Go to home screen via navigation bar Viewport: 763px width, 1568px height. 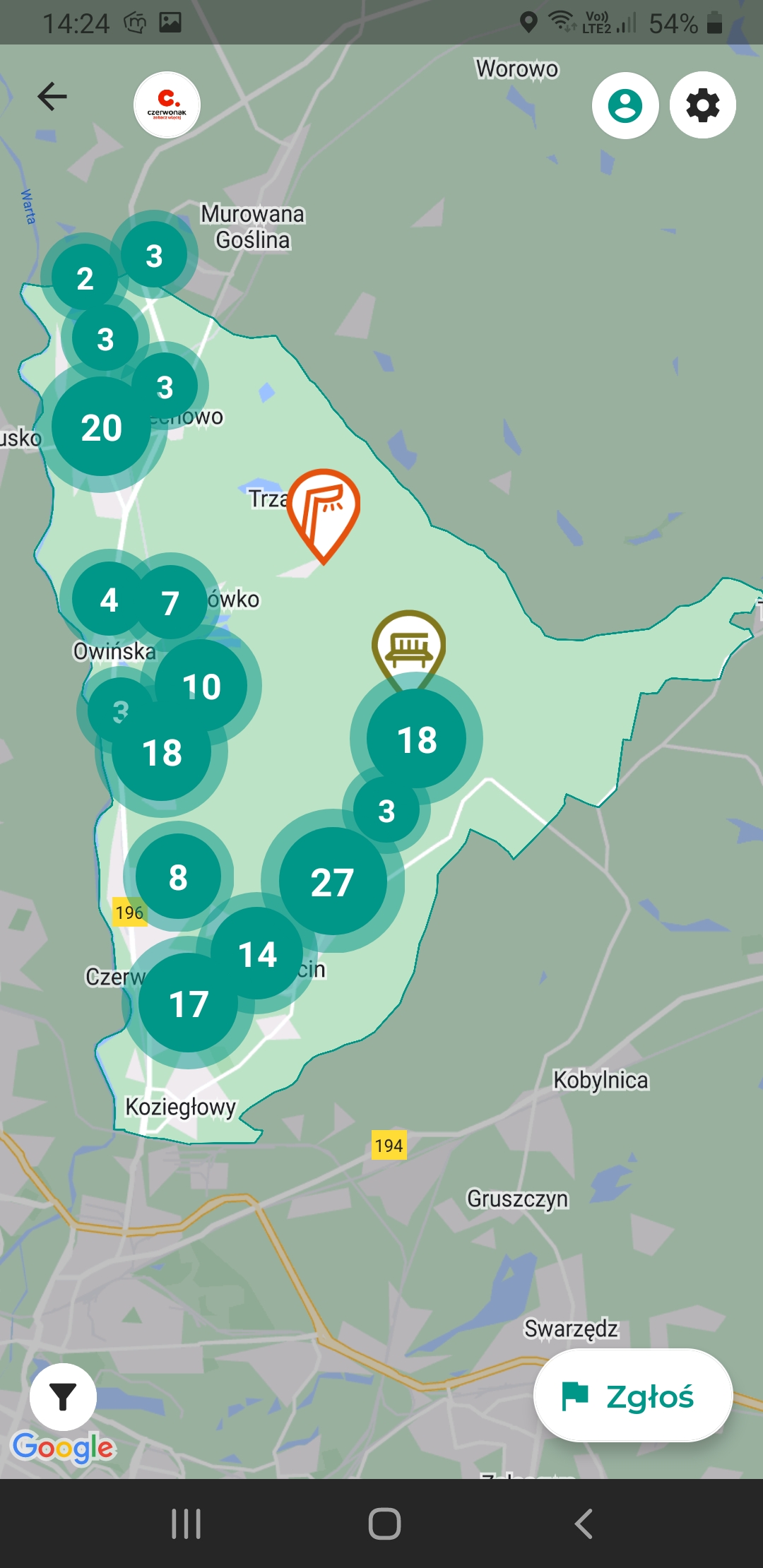384,1524
